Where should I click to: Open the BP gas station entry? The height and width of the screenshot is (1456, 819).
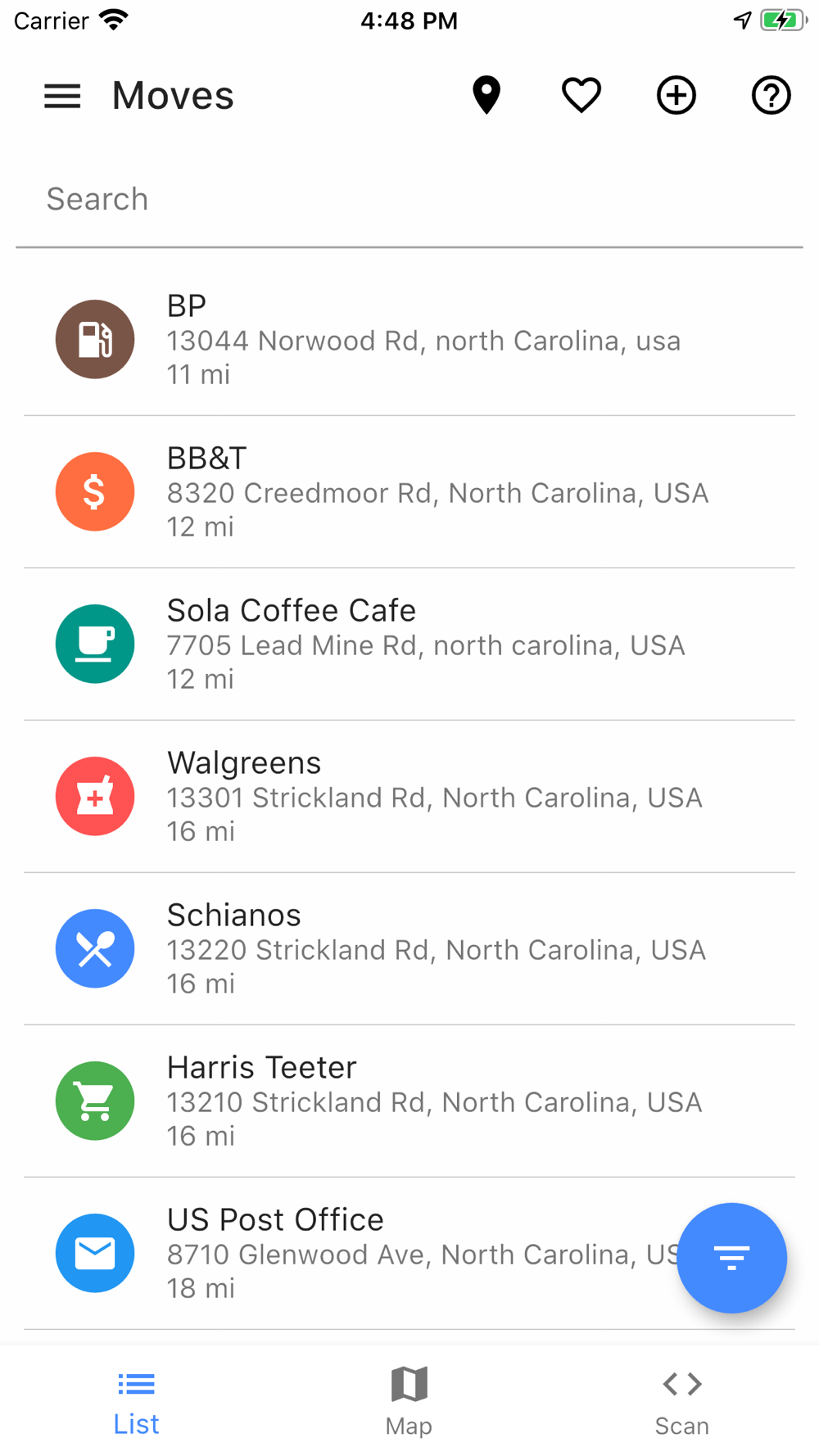[x=409, y=340]
